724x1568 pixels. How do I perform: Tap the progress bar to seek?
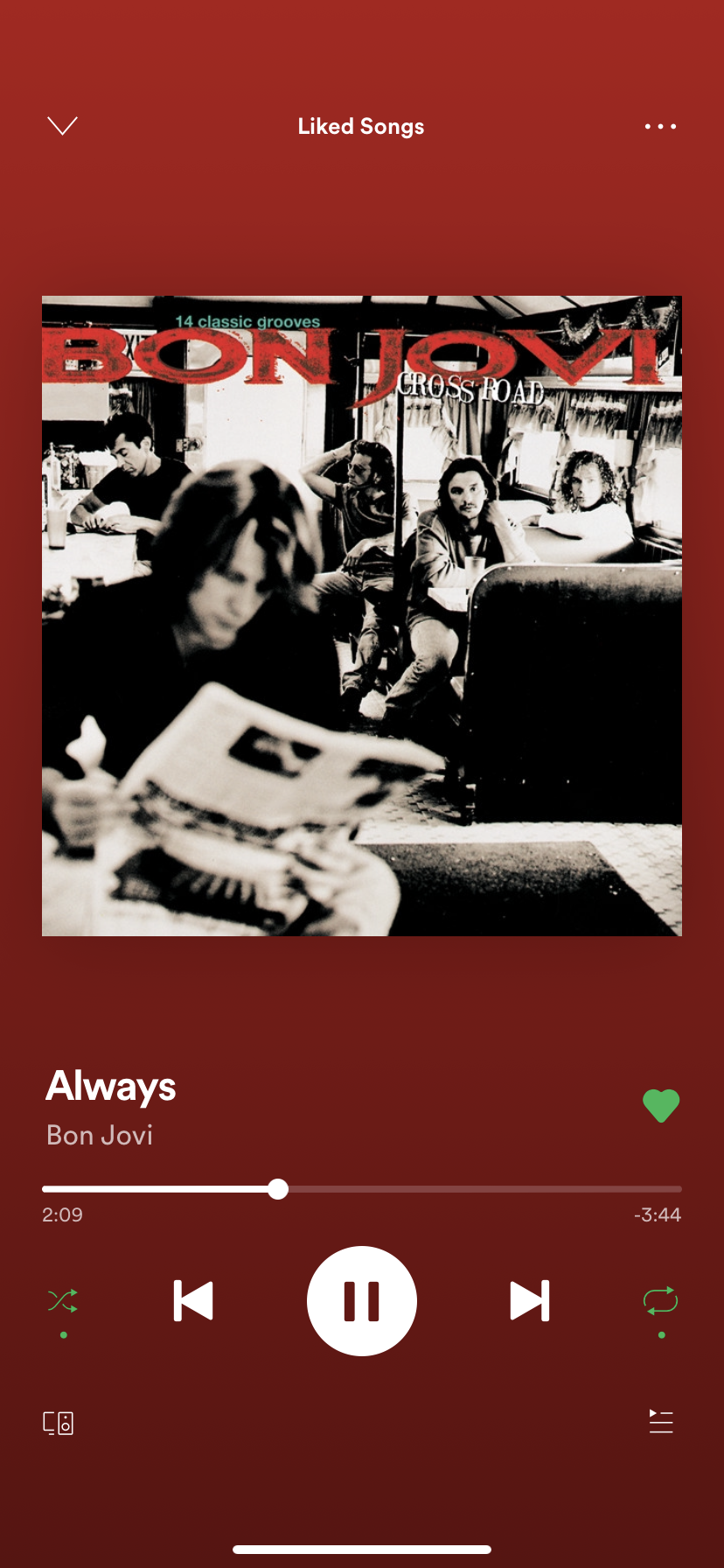click(362, 1189)
